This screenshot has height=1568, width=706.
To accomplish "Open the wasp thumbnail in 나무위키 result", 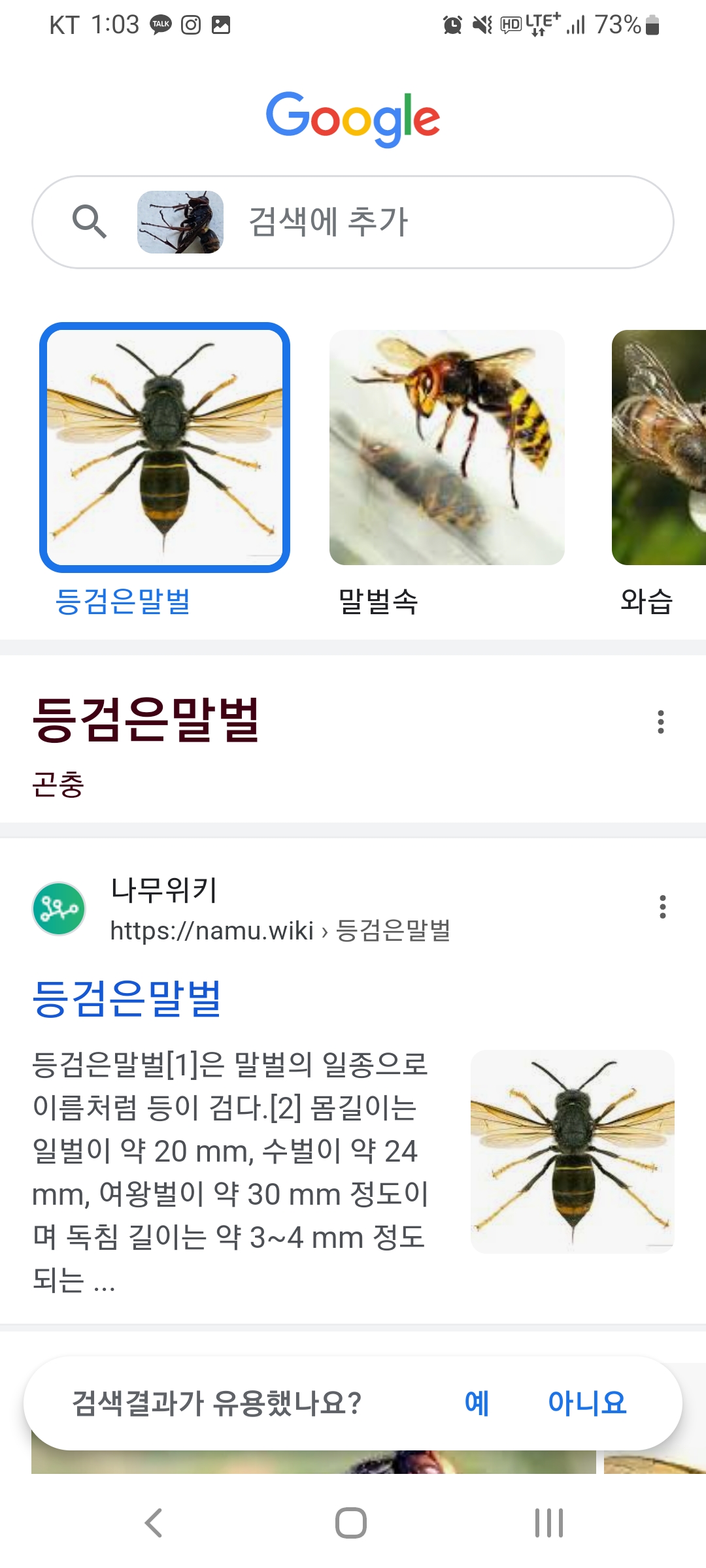I will click(573, 1151).
